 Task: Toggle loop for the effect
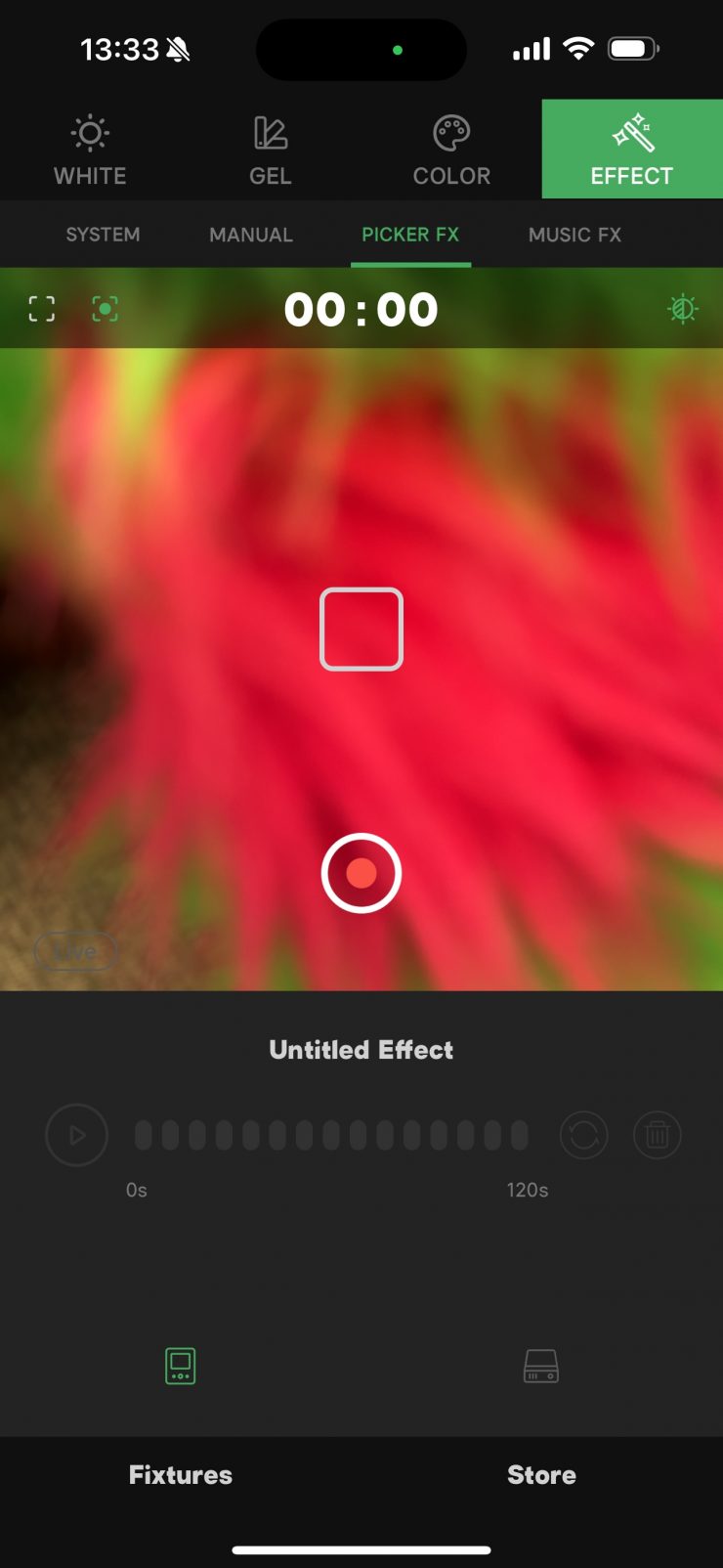click(x=583, y=1135)
